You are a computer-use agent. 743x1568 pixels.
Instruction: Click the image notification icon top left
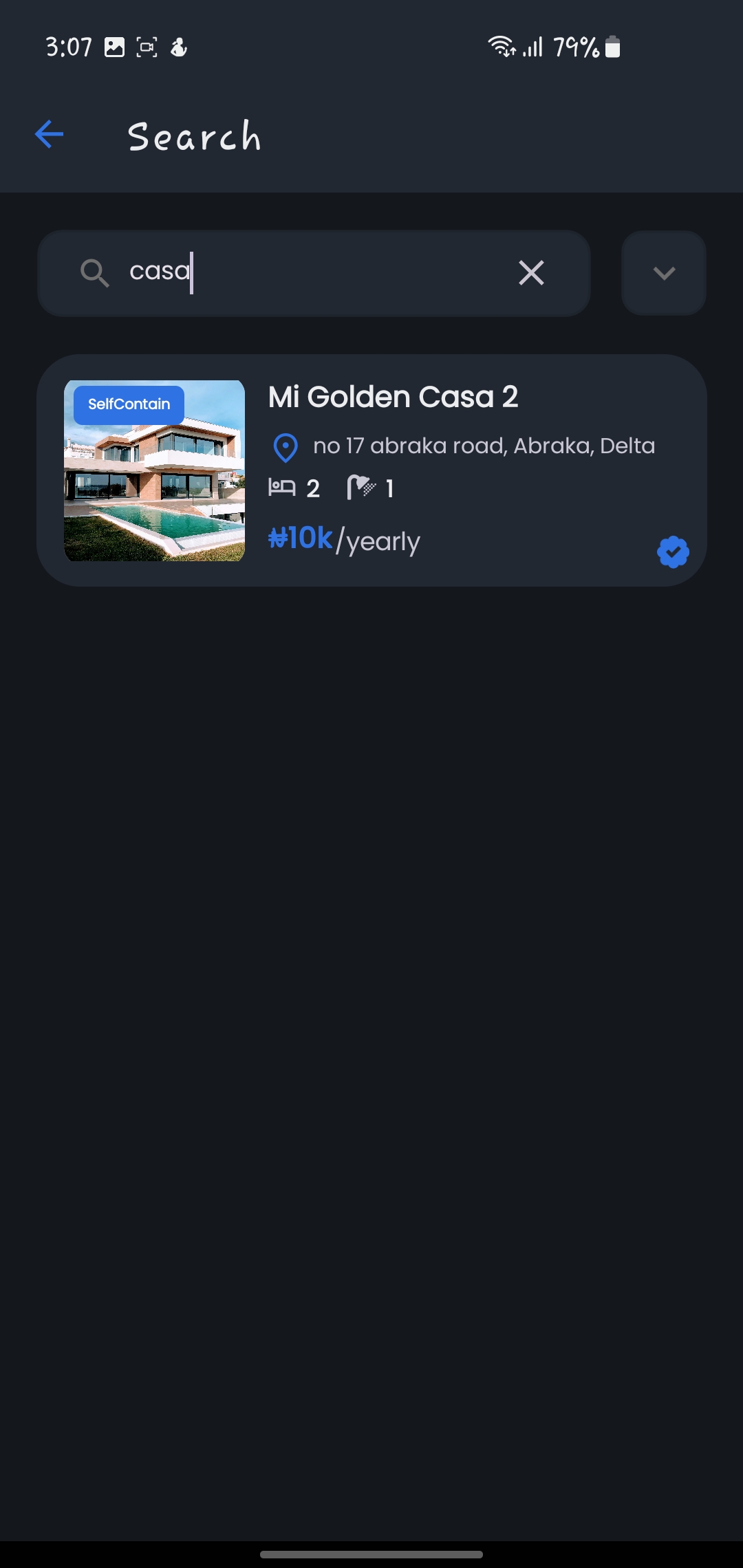(114, 47)
